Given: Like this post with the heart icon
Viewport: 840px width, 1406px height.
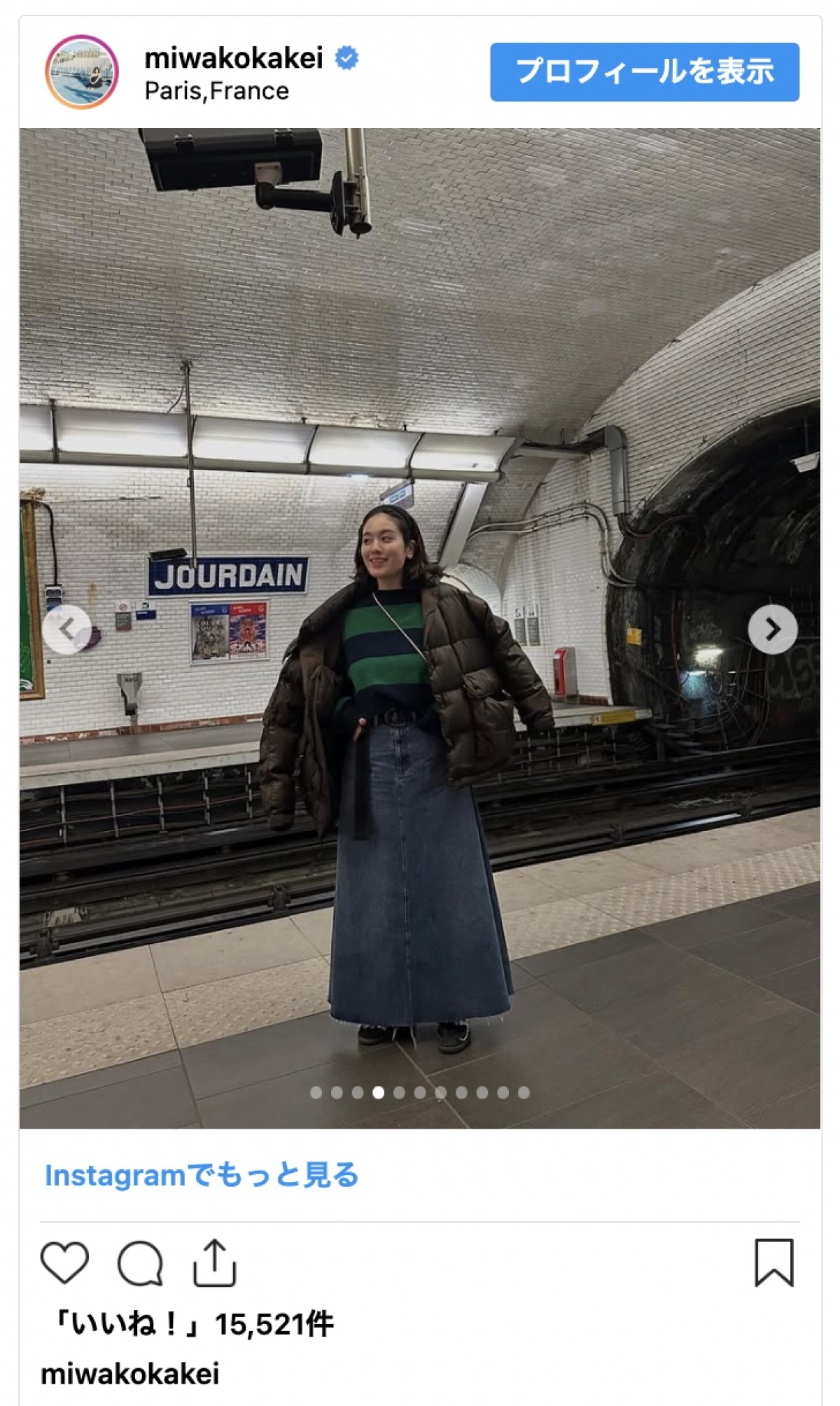Looking at the screenshot, I should [x=64, y=1262].
